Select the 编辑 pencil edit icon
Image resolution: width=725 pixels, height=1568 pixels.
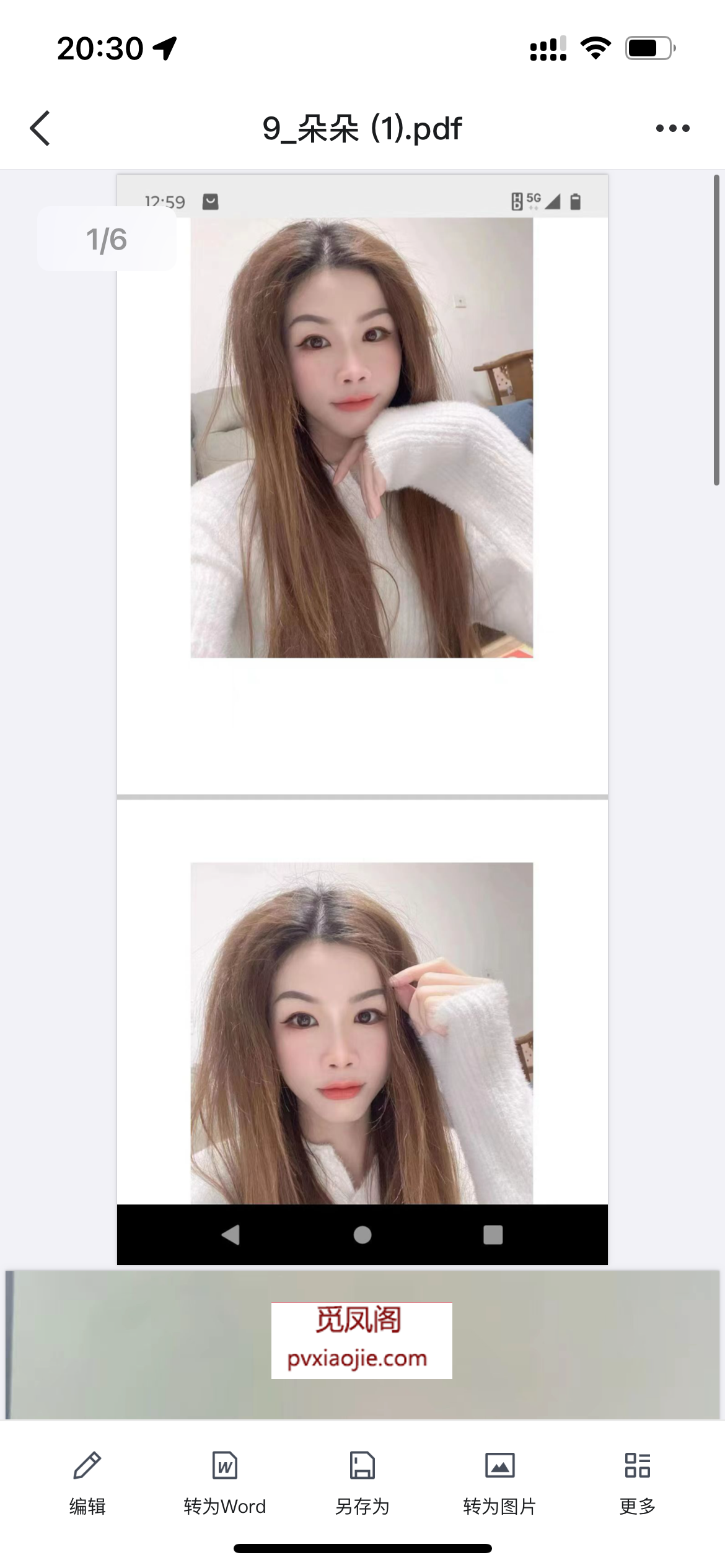coord(87,1466)
